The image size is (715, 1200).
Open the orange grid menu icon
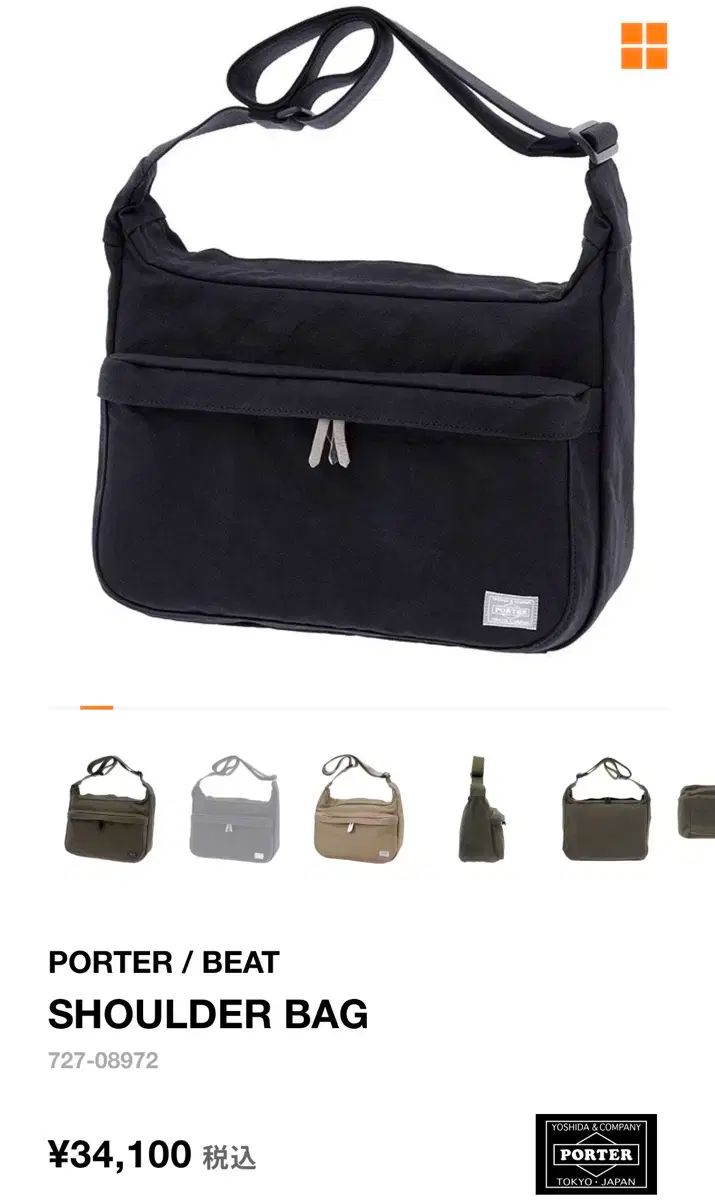(643, 46)
